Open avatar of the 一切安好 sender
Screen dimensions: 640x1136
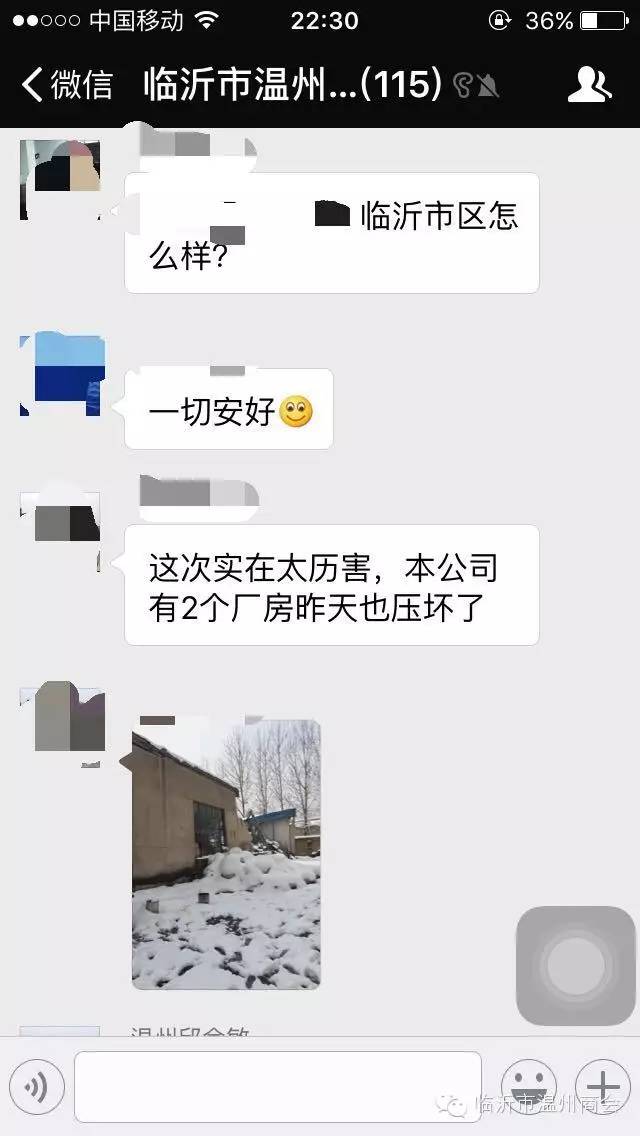pyautogui.click(x=62, y=375)
